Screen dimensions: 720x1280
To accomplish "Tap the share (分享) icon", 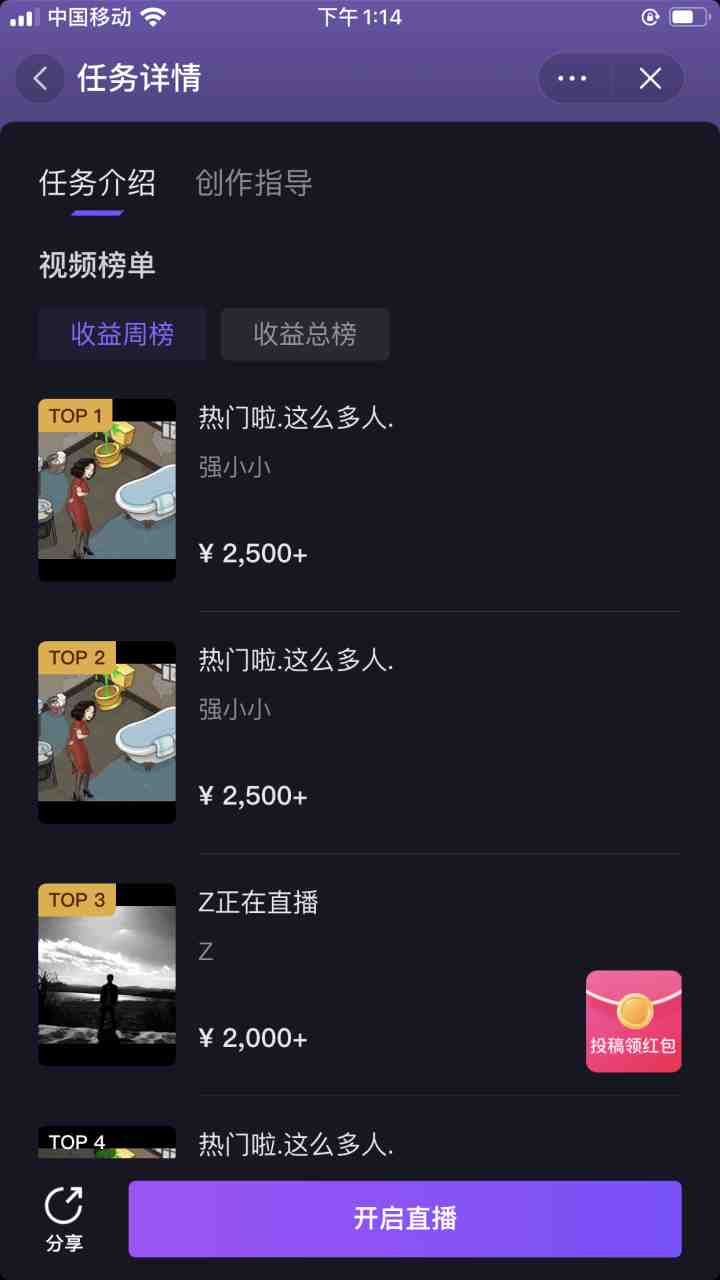I will (63, 1215).
